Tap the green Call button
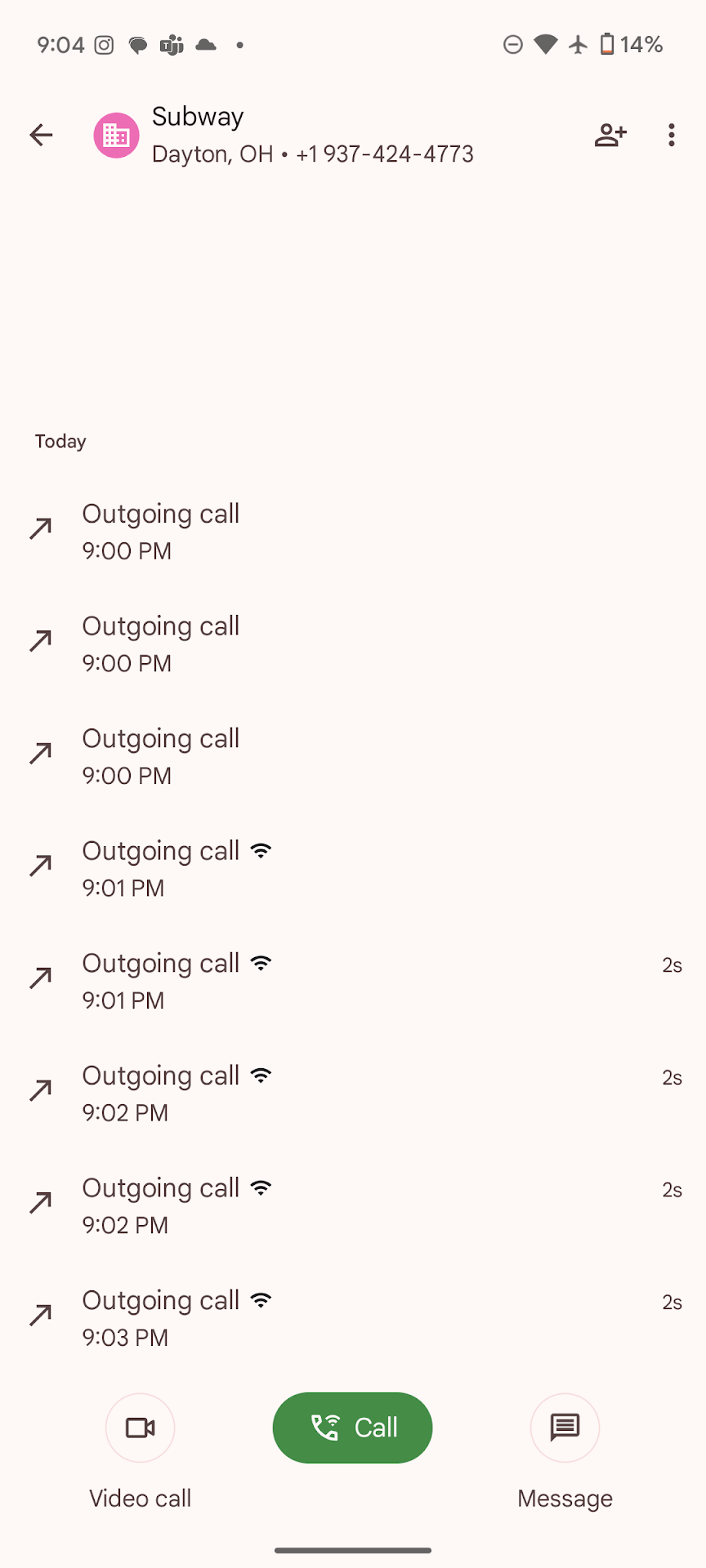The image size is (706, 1568). (x=352, y=1428)
